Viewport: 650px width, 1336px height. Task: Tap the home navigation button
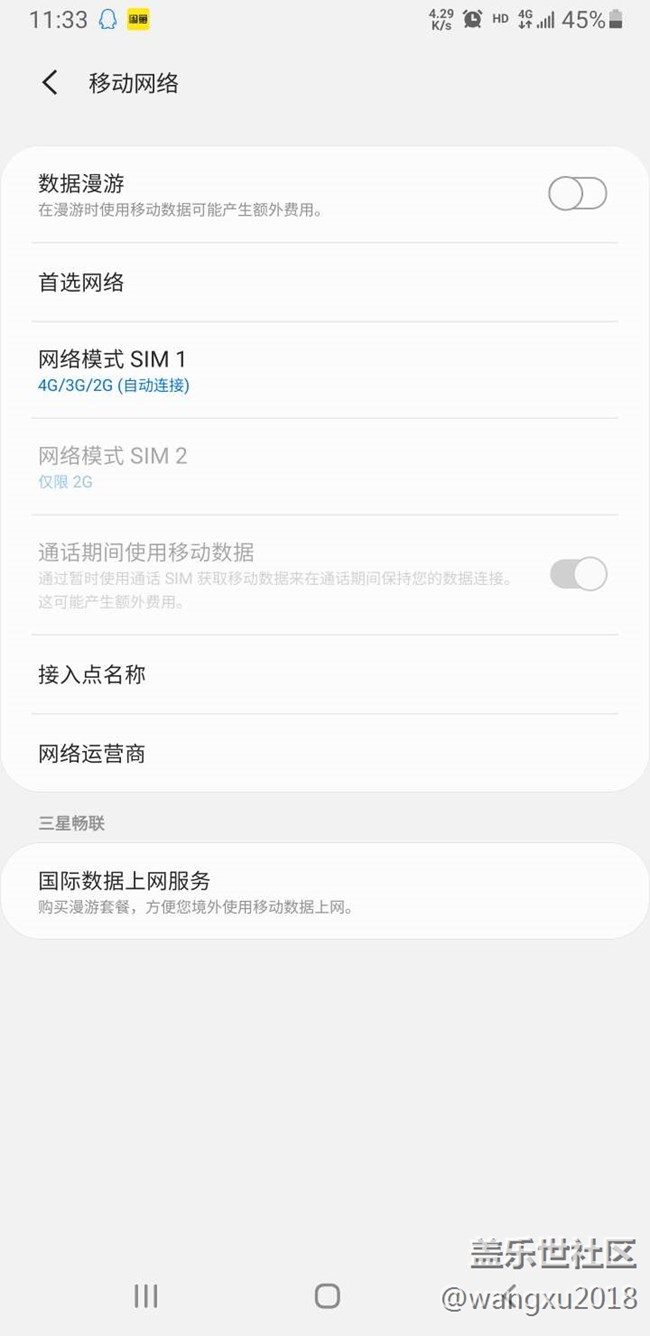(x=327, y=1296)
